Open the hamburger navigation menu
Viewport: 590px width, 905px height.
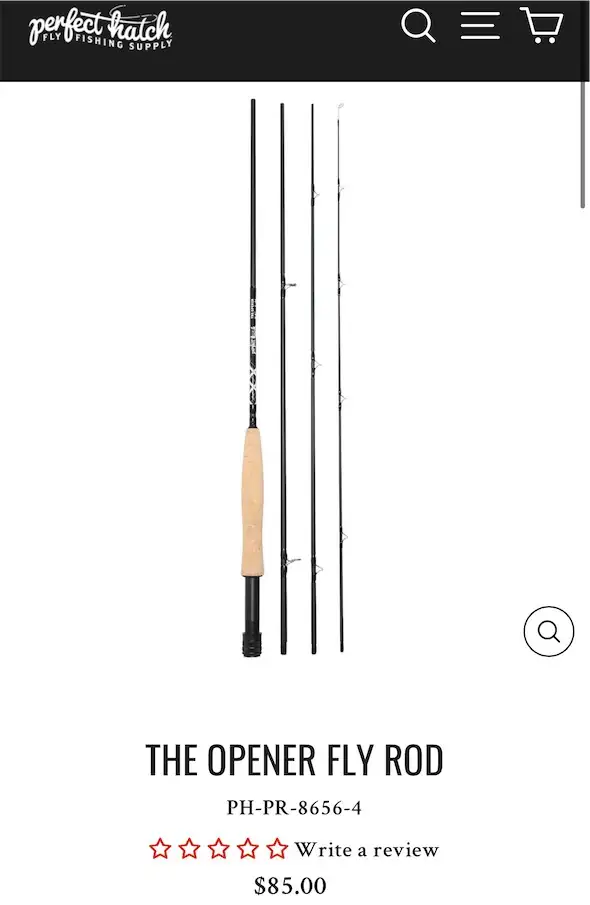(480, 26)
